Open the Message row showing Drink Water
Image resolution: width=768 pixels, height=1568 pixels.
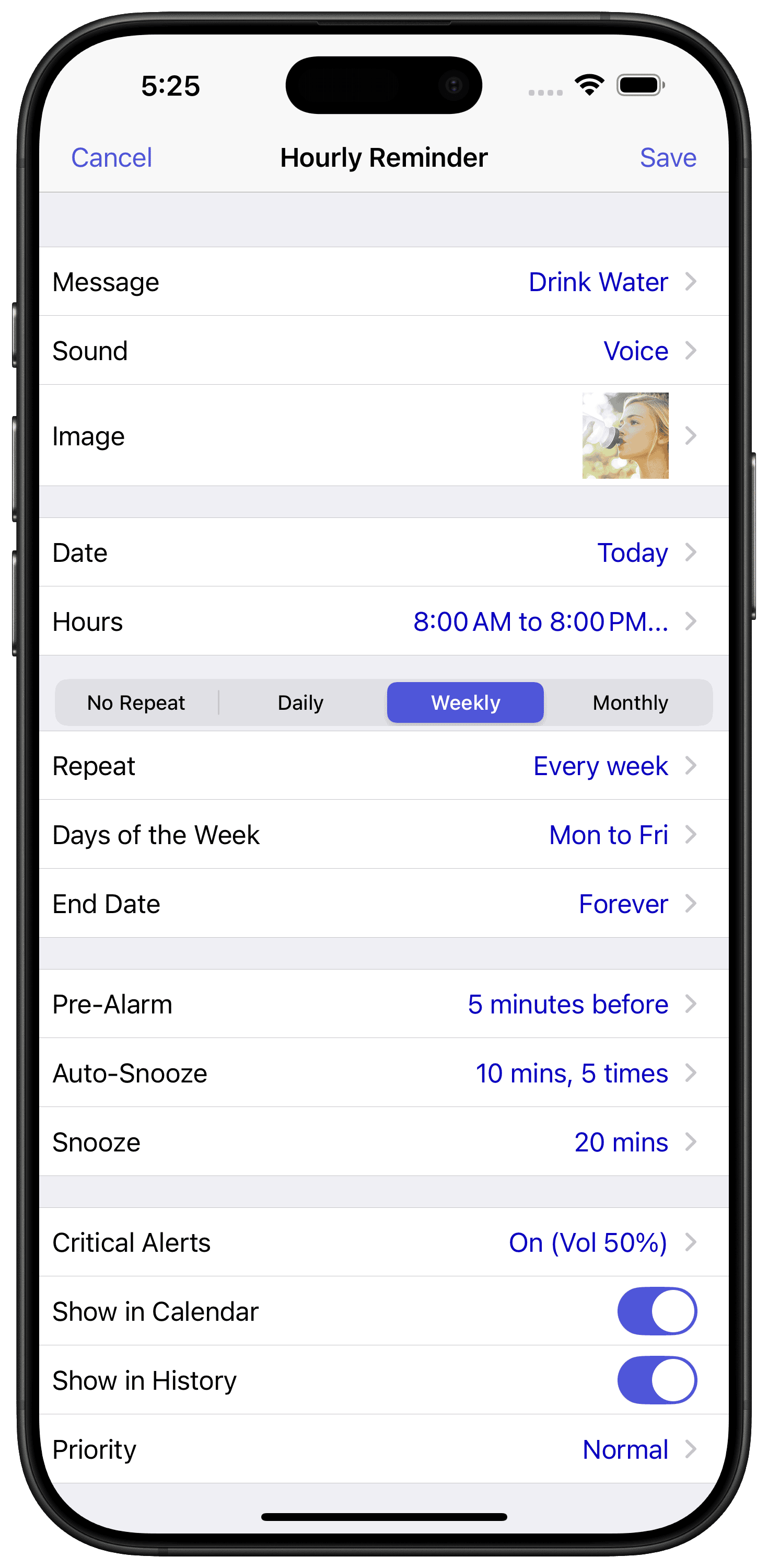384,282
